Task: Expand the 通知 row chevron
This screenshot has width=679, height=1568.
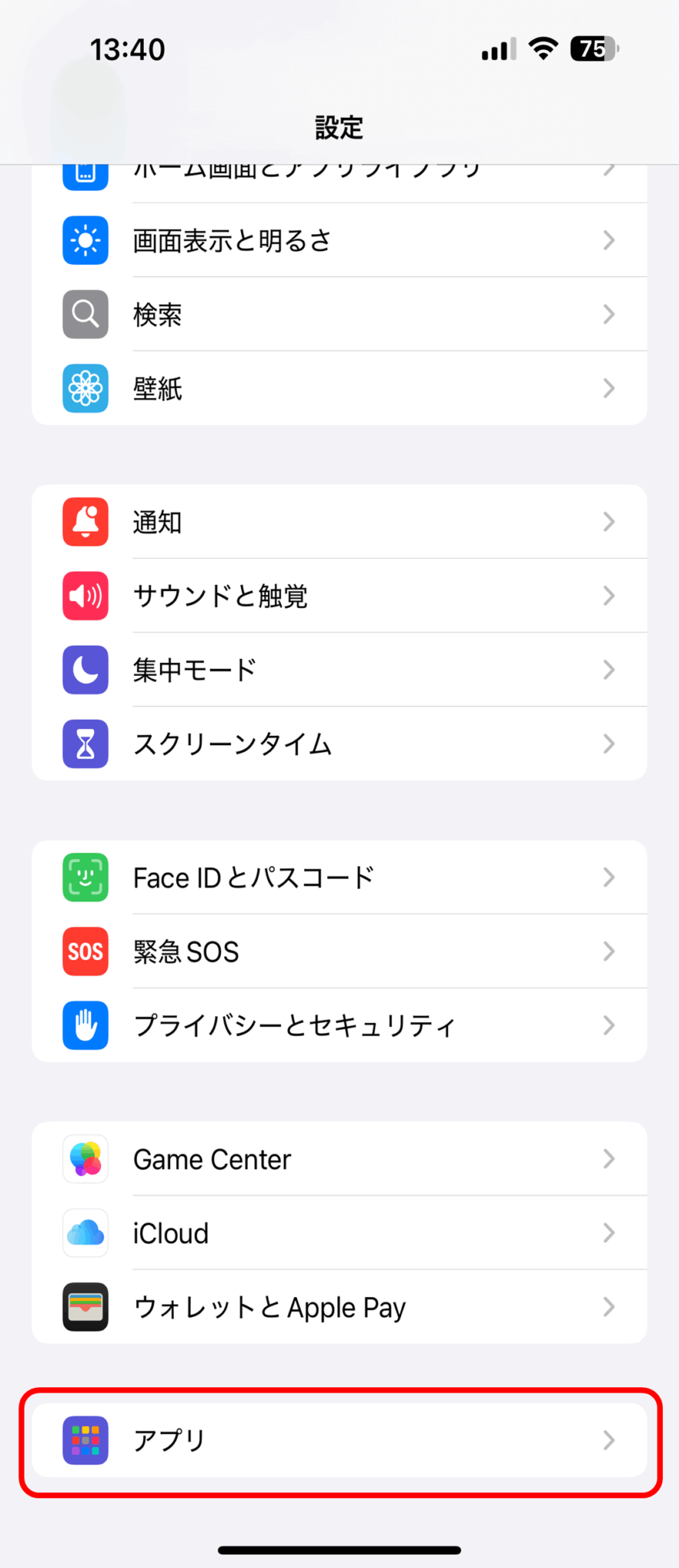Action: click(609, 522)
